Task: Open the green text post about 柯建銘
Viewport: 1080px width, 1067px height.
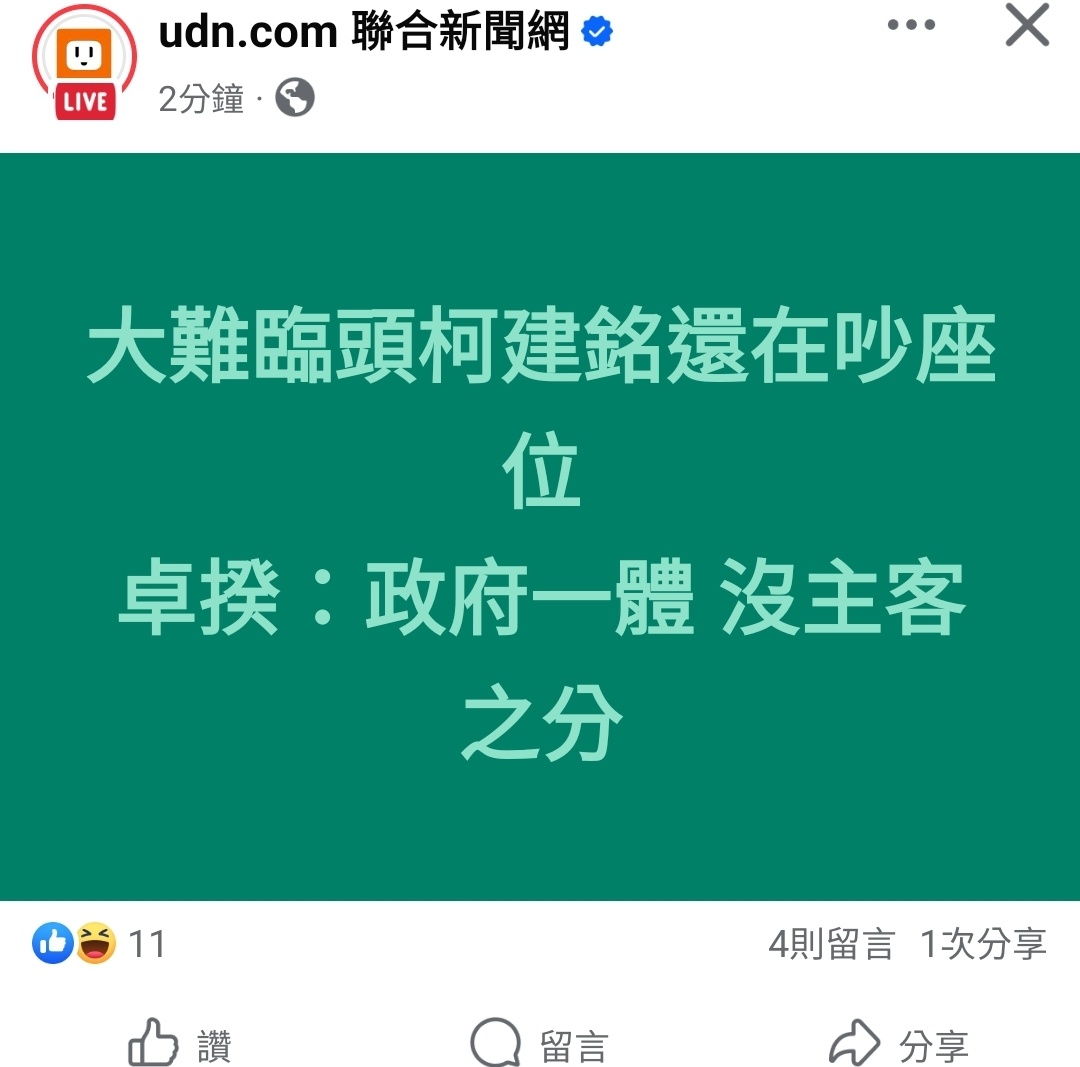Action: (540, 526)
